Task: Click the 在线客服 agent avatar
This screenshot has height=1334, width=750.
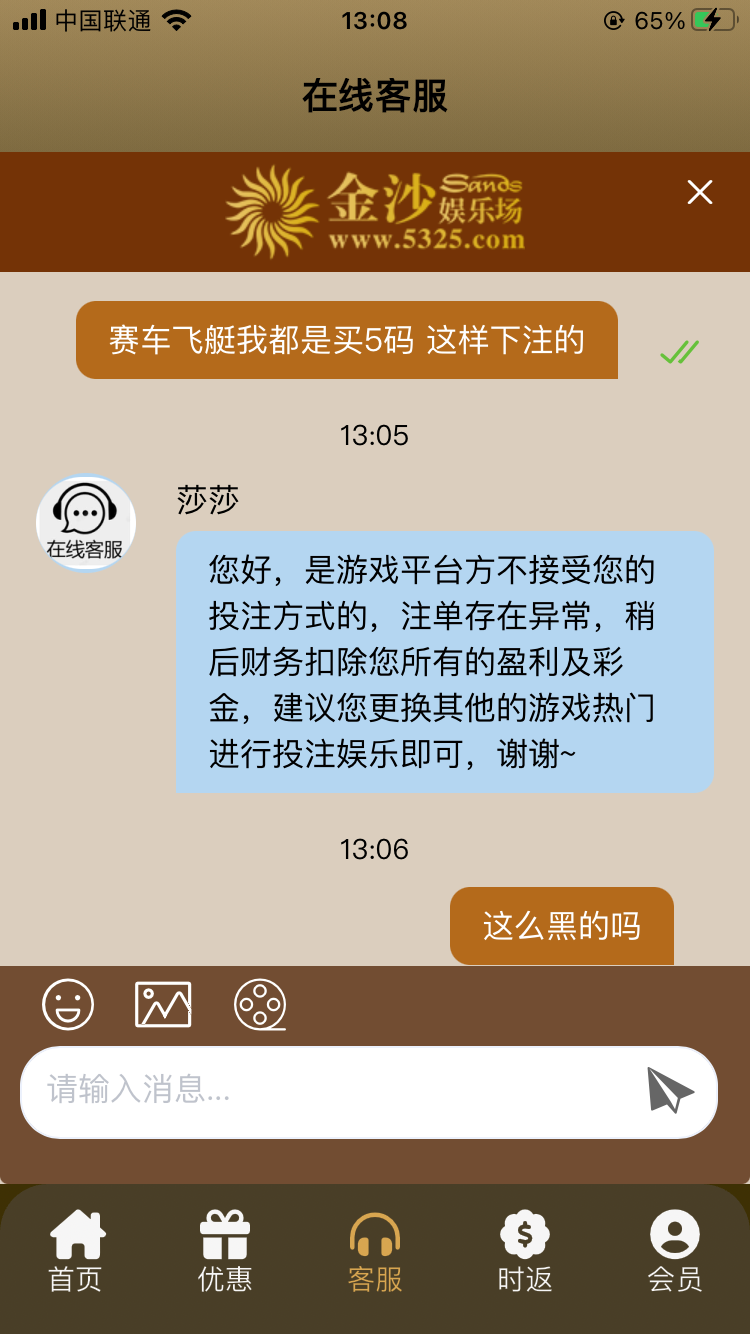Action: 85,522
